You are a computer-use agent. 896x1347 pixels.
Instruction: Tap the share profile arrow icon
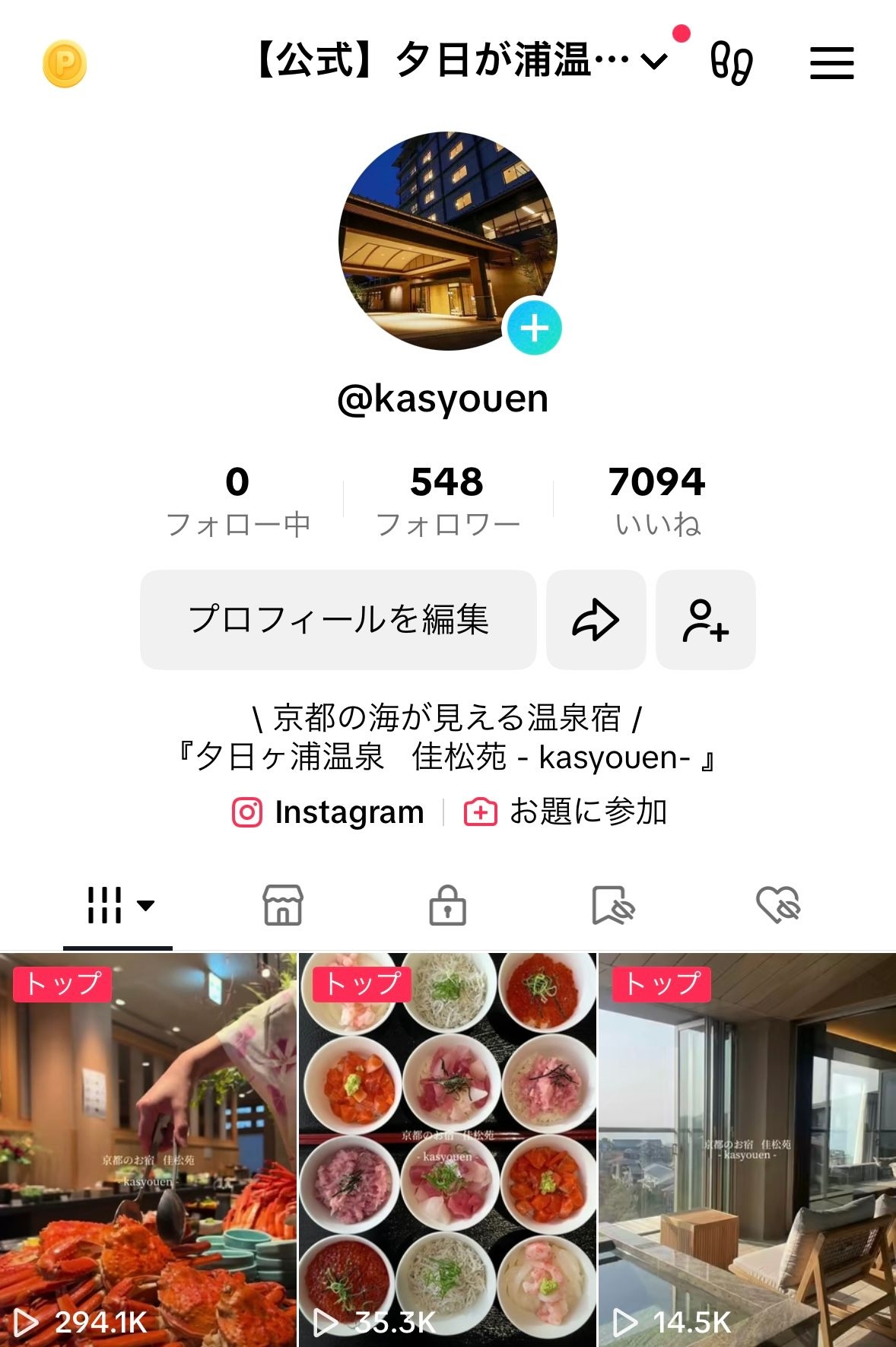tap(596, 621)
